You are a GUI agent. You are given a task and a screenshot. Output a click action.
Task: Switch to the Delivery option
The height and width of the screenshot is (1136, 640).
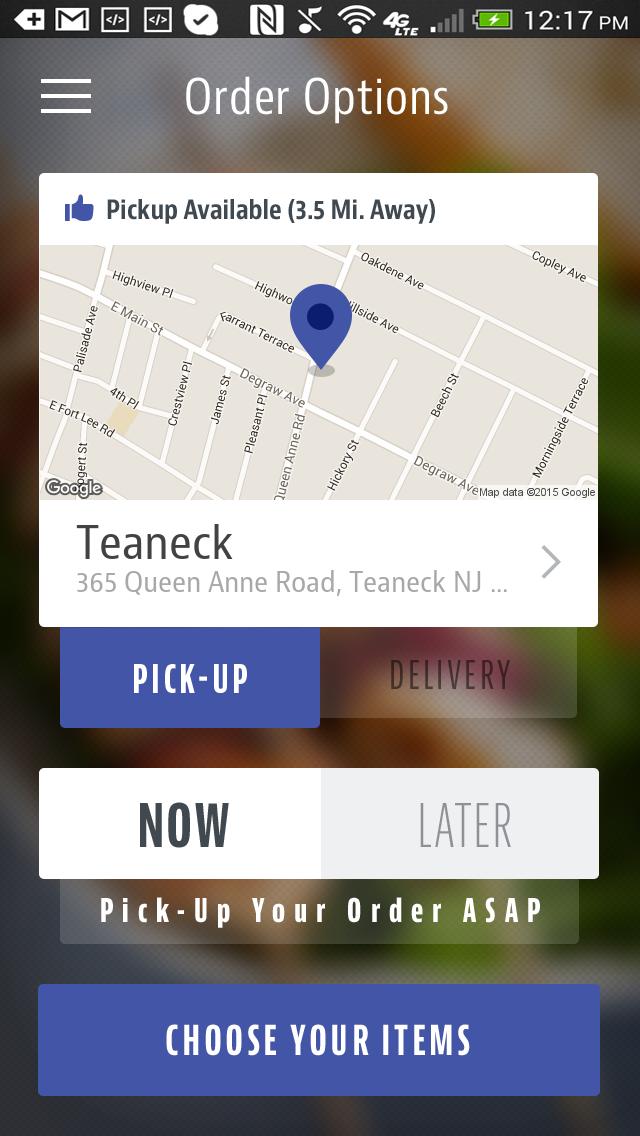point(449,674)
